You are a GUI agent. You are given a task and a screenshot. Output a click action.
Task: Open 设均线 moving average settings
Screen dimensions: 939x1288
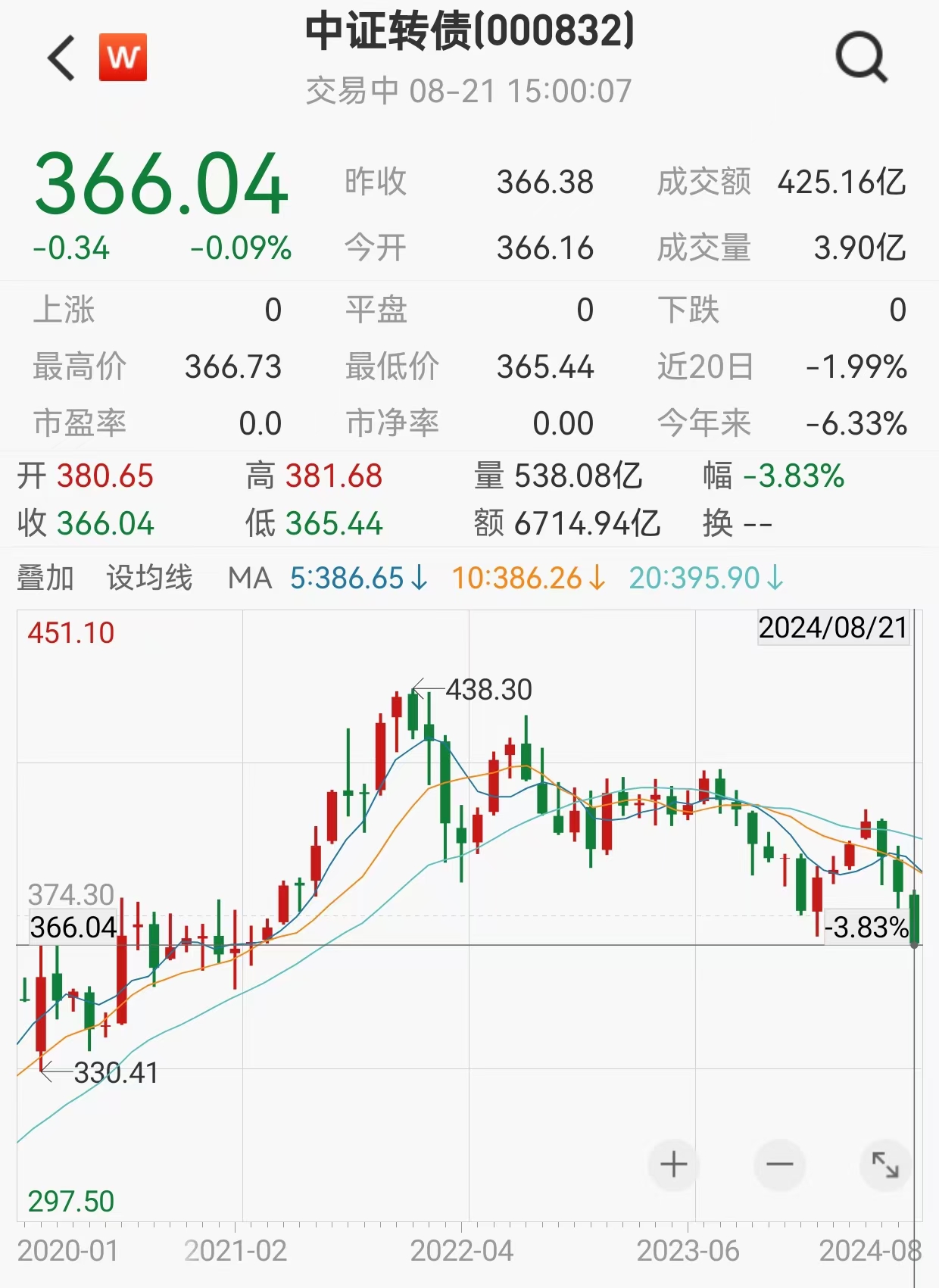click(x=149, y=579)
